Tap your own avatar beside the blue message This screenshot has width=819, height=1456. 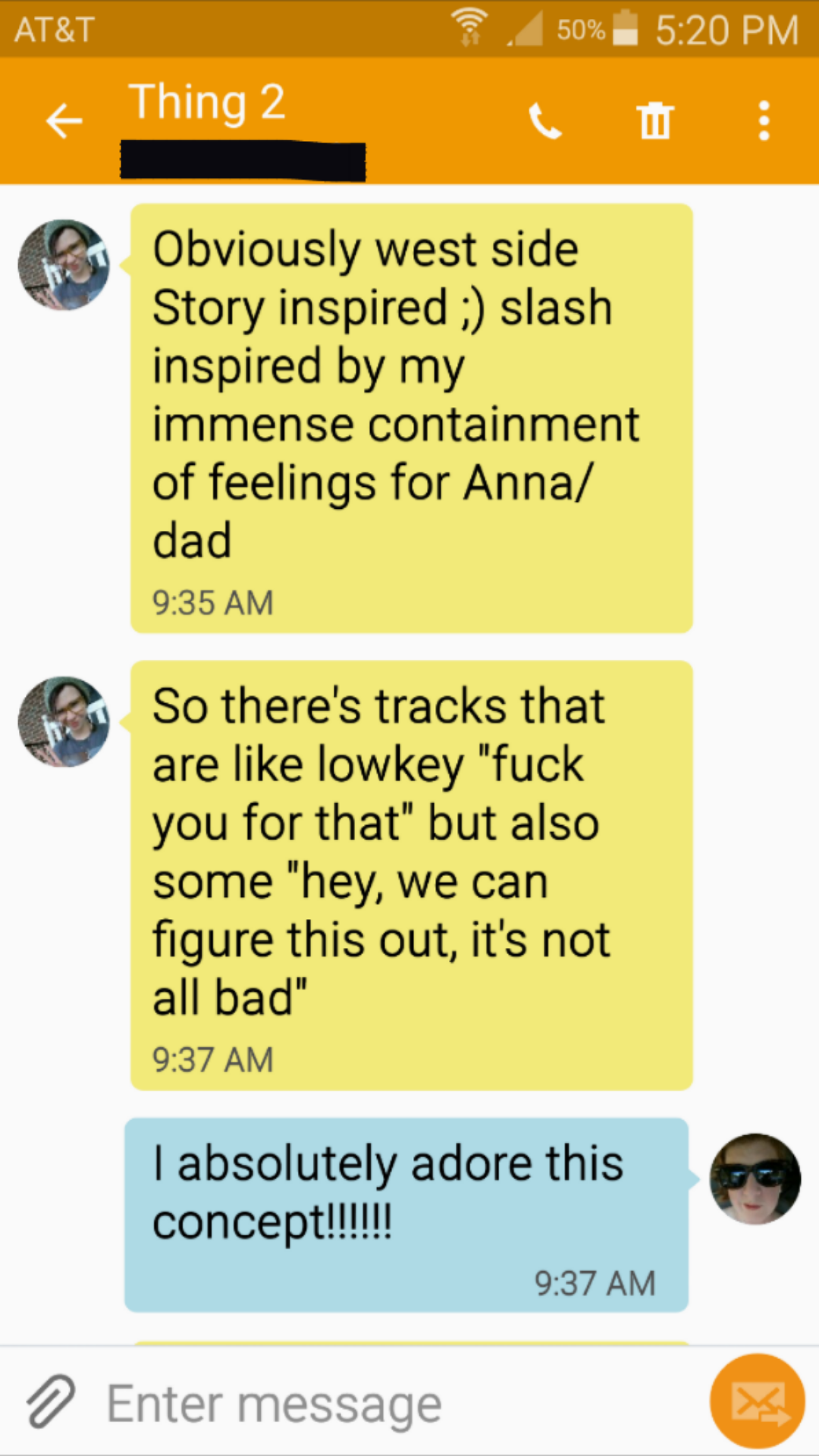click(755, 1179)
